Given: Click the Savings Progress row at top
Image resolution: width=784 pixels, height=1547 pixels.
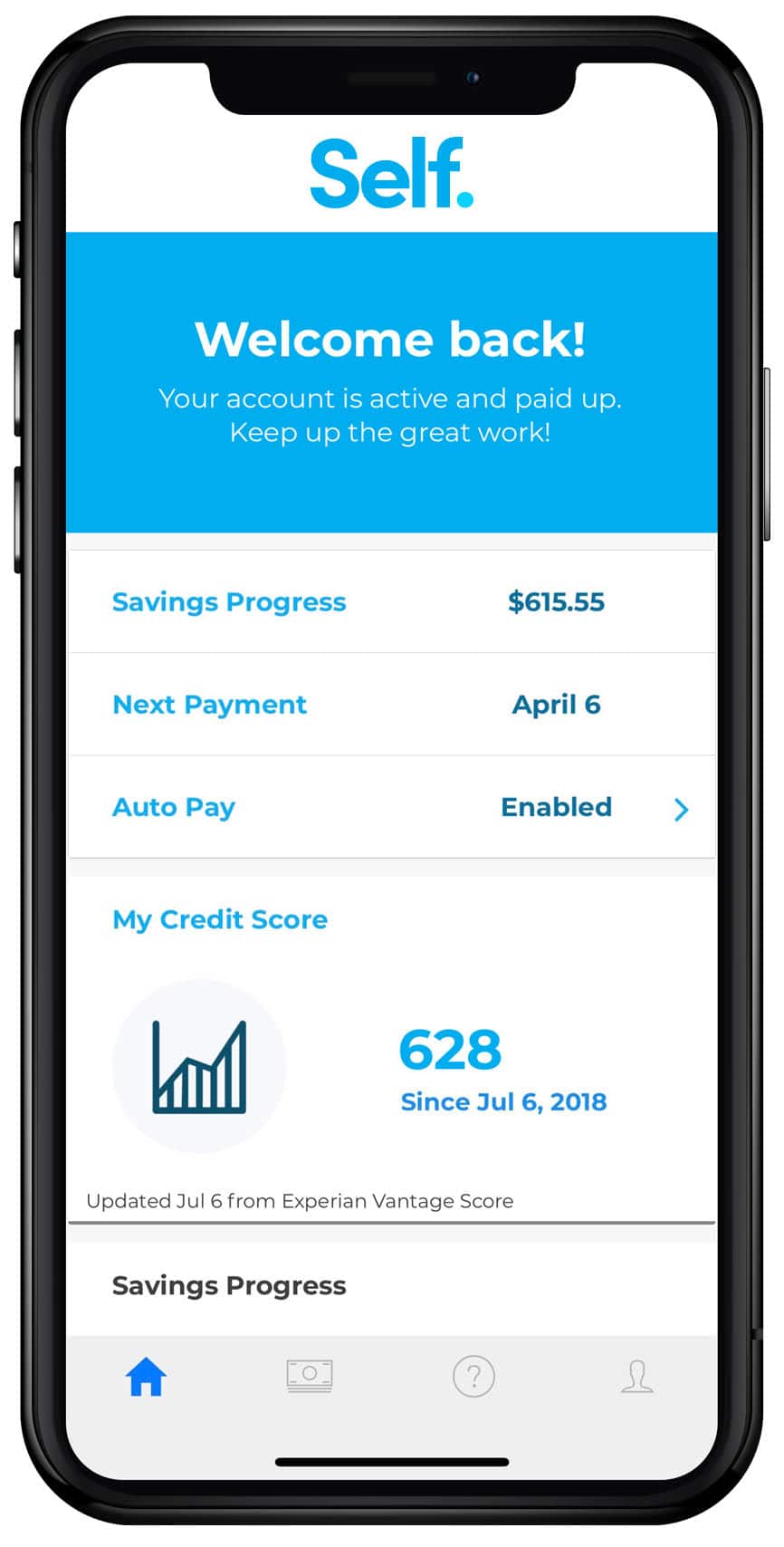Looking at the screenshot, I should 229,601.
